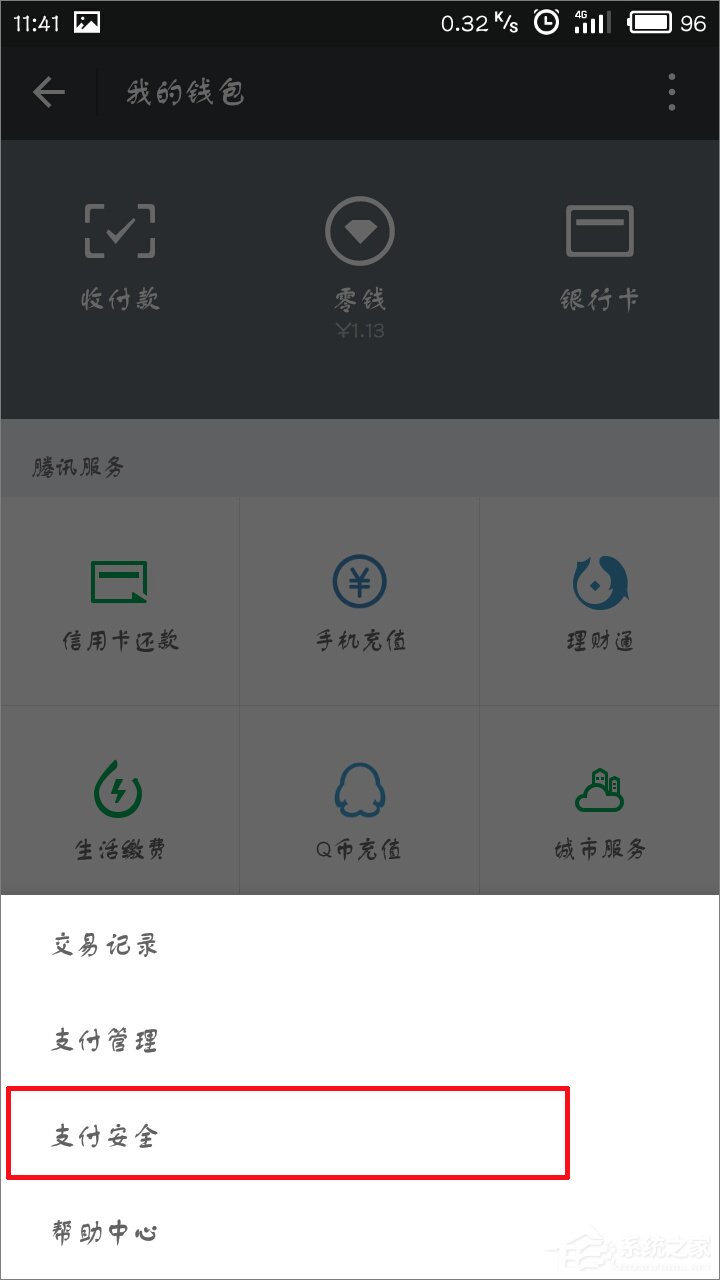Tap the back arrow to leave 我的钱包
Viewport: 720px width, 1280px height.
pos(48,92)
